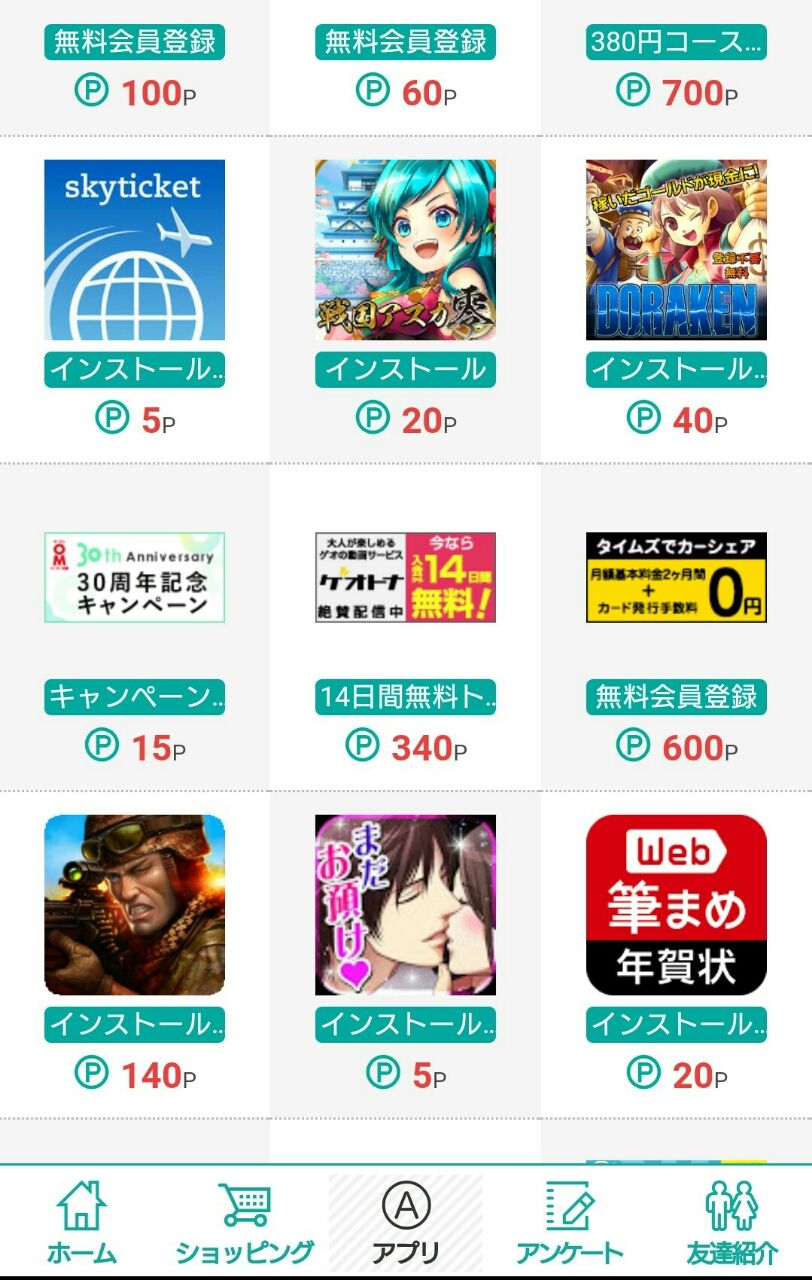The height and width of the screenshot is (1280, 812).
Task: Open the DORAKEN game offer
Action: tap(676, 250)
